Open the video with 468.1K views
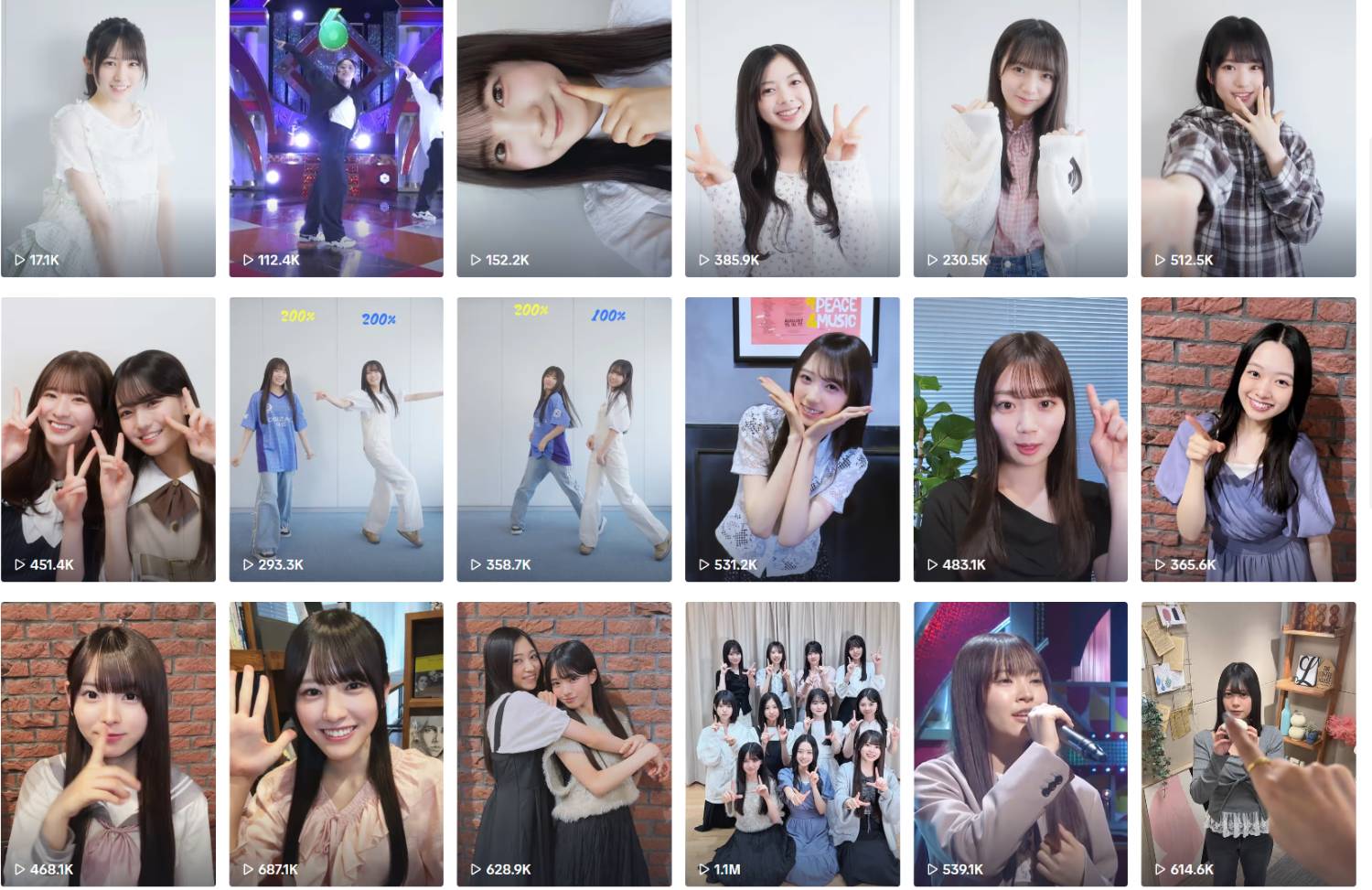This screenshot has height=890, width=1372. tap(108, 743)
